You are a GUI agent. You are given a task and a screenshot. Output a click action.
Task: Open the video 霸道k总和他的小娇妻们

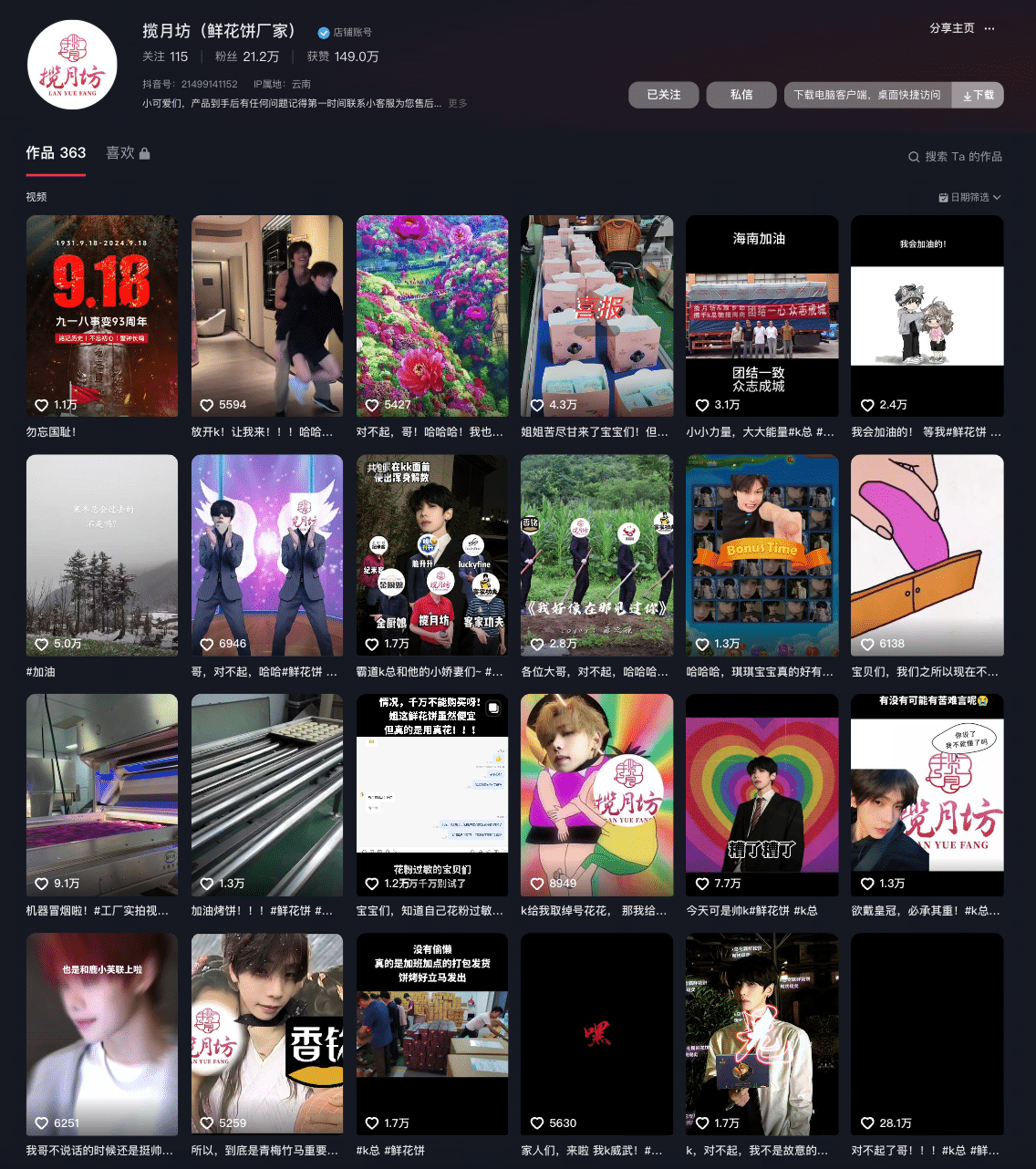coord(432,554)
